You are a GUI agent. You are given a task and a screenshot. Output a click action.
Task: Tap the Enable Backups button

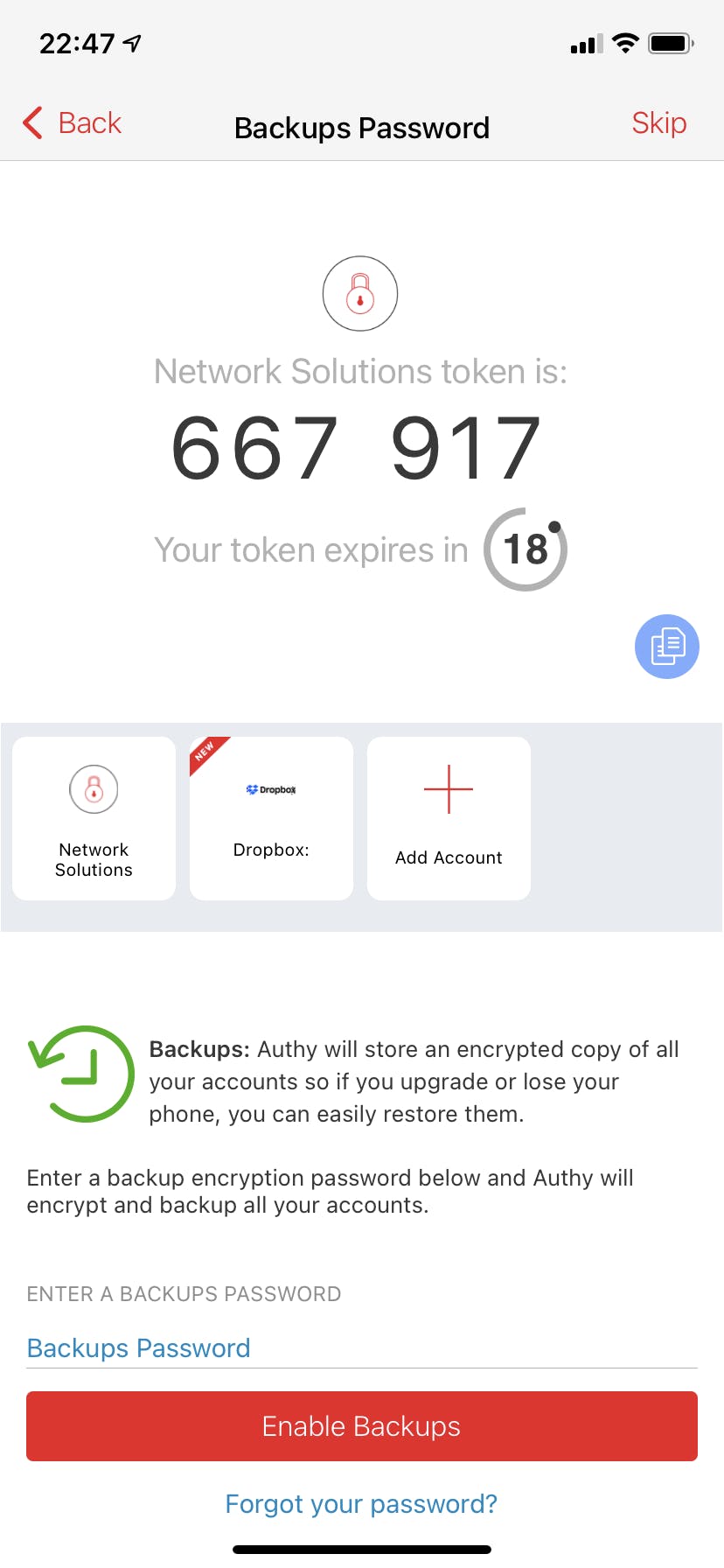tap(361, 1426)
